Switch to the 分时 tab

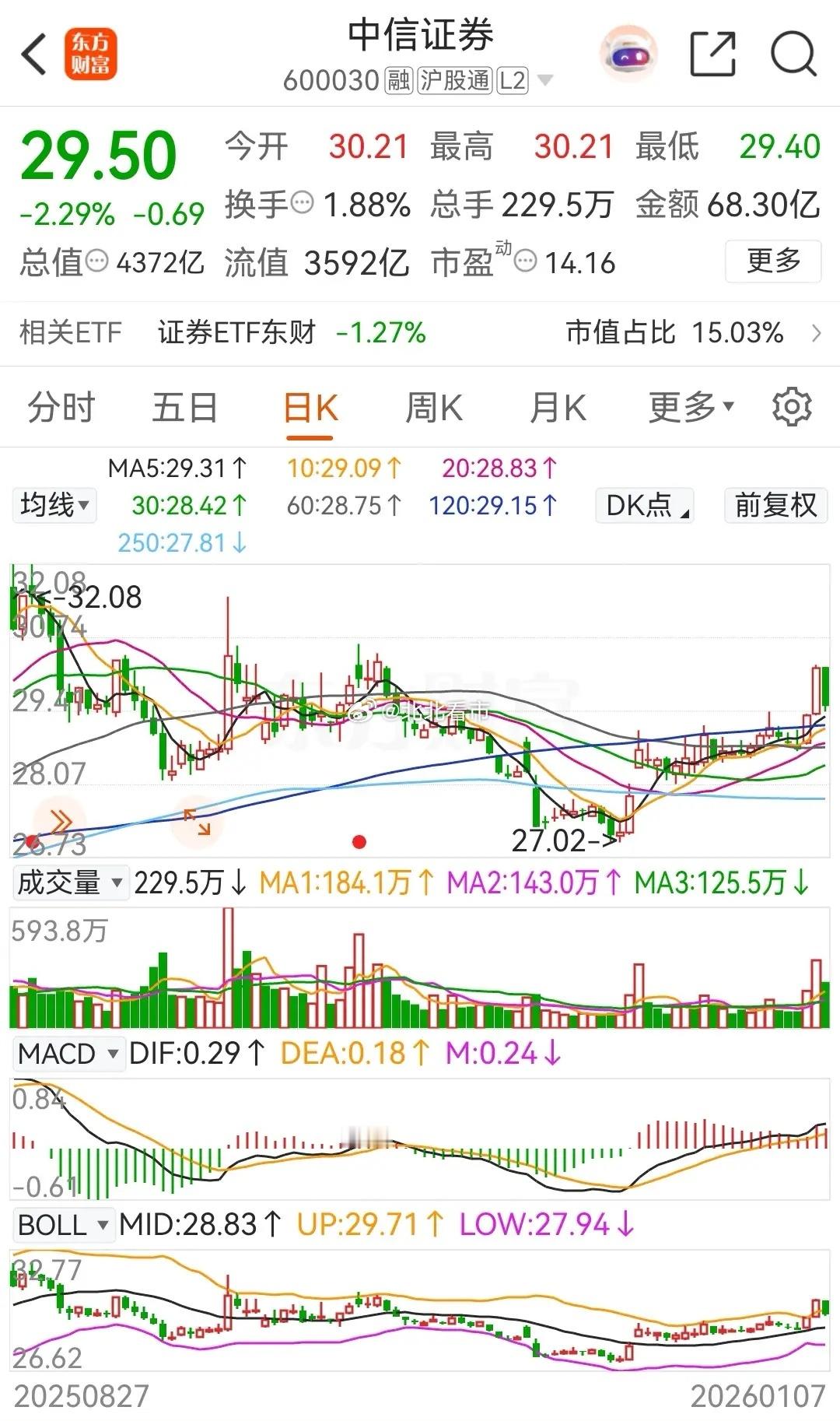tap(61, 406)
